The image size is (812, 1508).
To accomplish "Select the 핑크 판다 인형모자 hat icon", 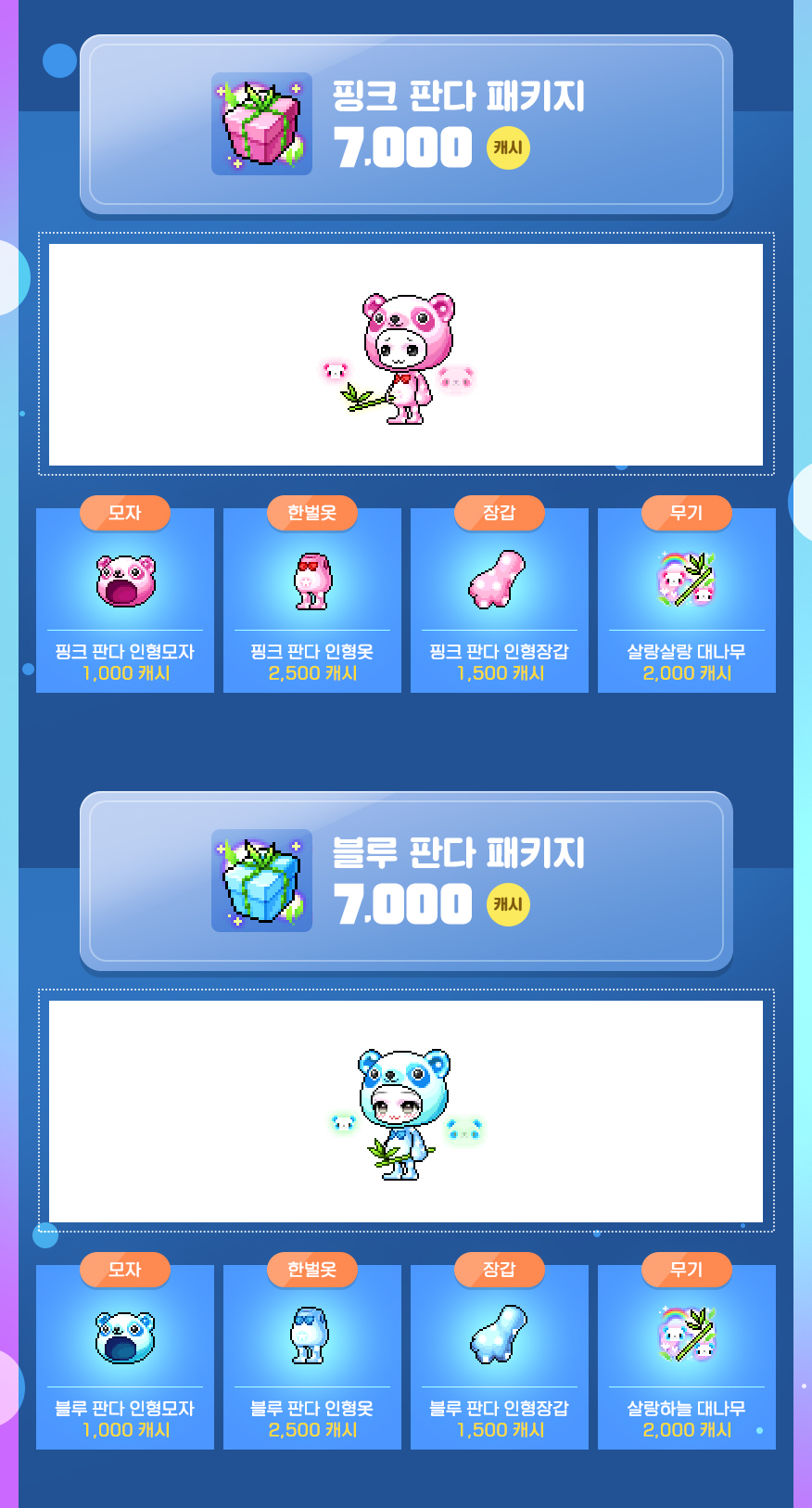I will pos(125,580).
